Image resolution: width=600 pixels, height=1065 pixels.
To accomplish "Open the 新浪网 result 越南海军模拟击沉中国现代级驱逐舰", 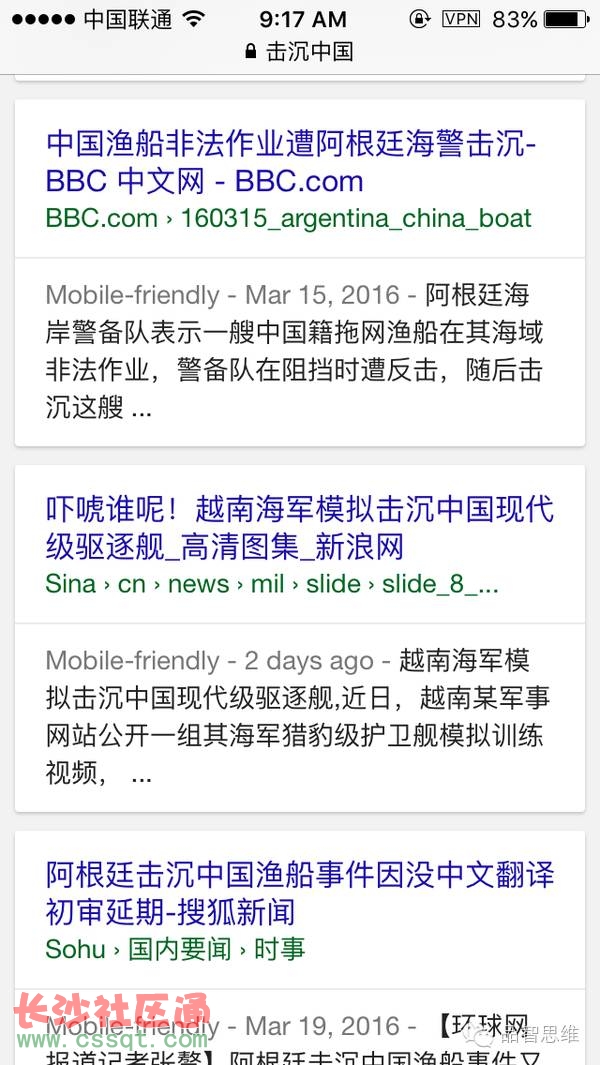I will pos(299,528).
